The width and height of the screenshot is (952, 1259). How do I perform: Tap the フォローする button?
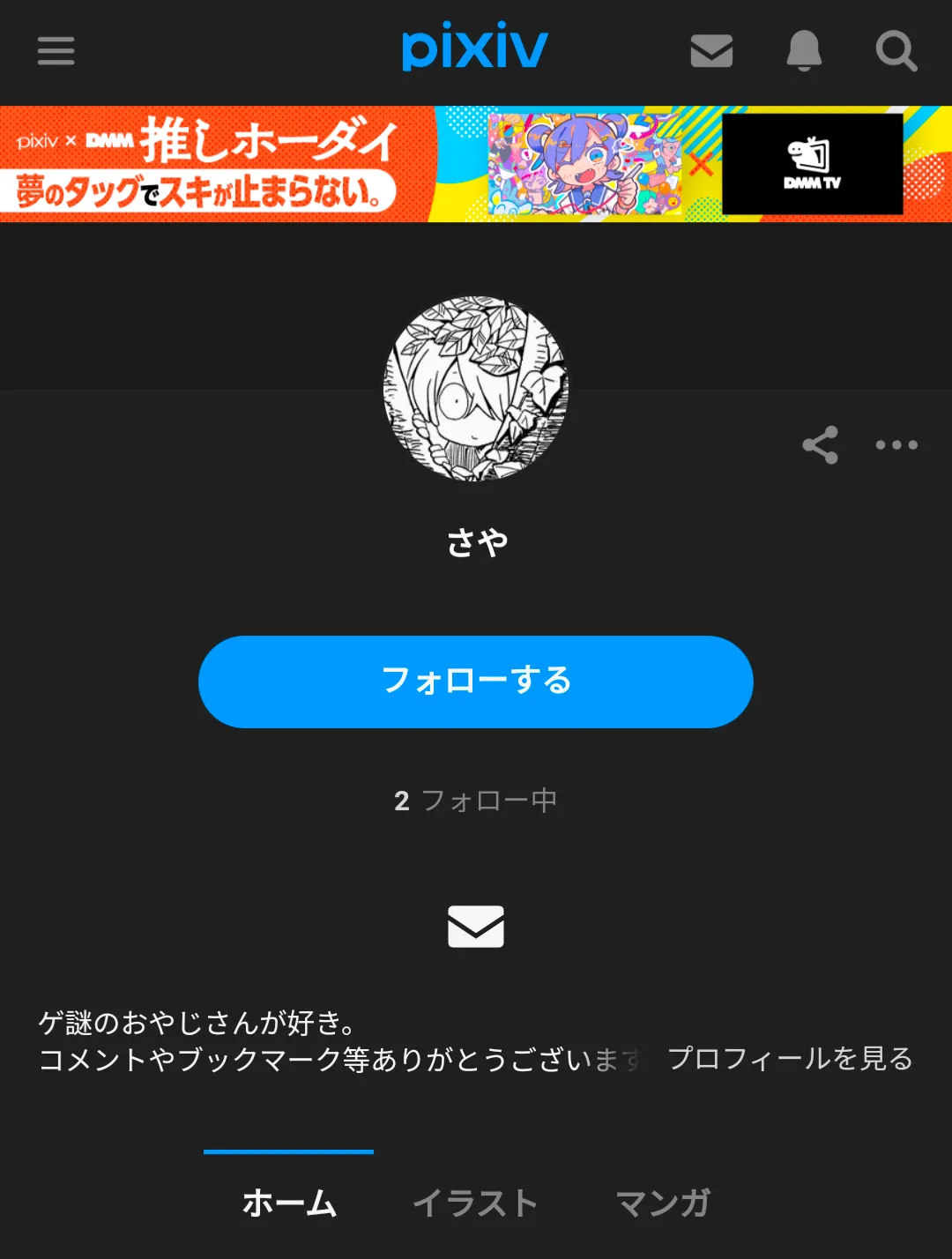point(476,682)
